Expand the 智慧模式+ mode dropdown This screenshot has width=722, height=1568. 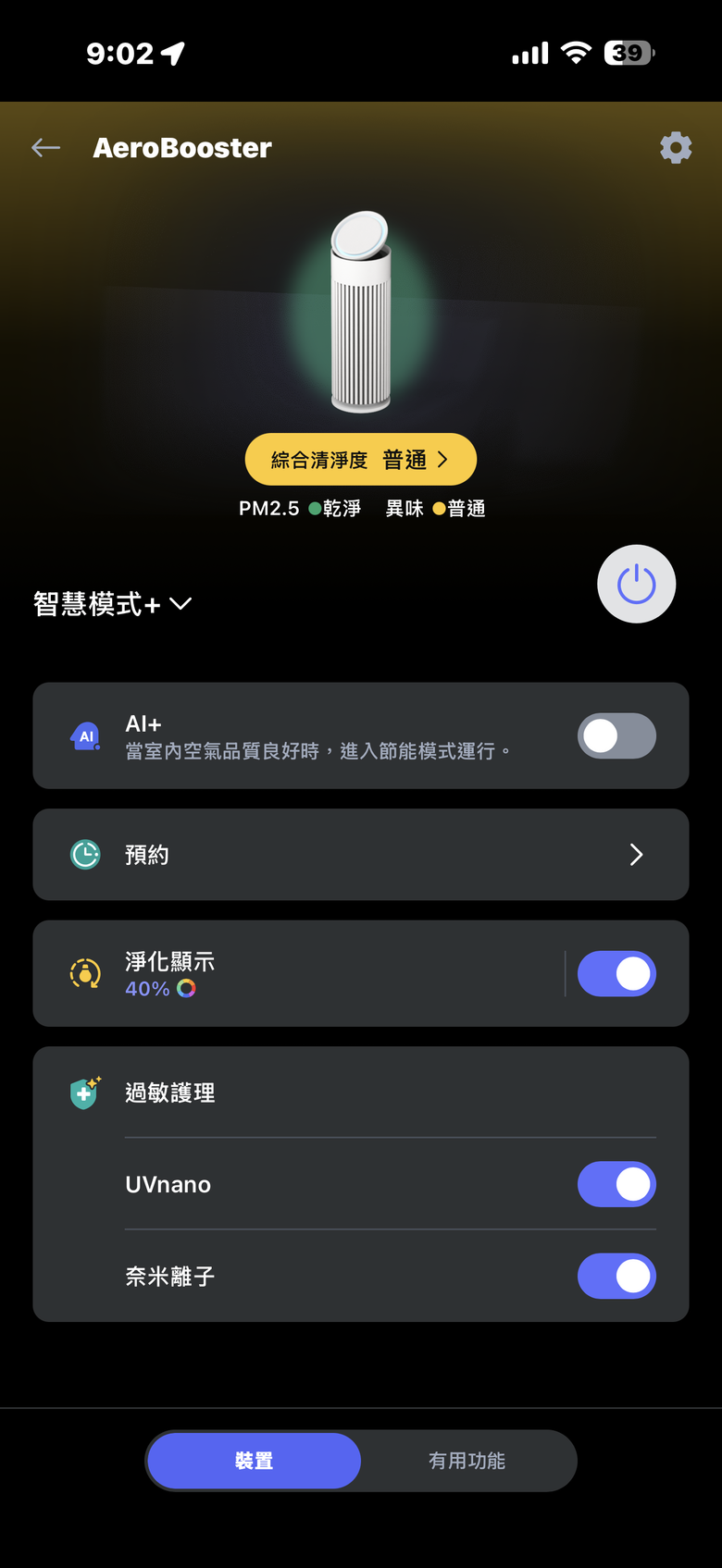point(112,604)
